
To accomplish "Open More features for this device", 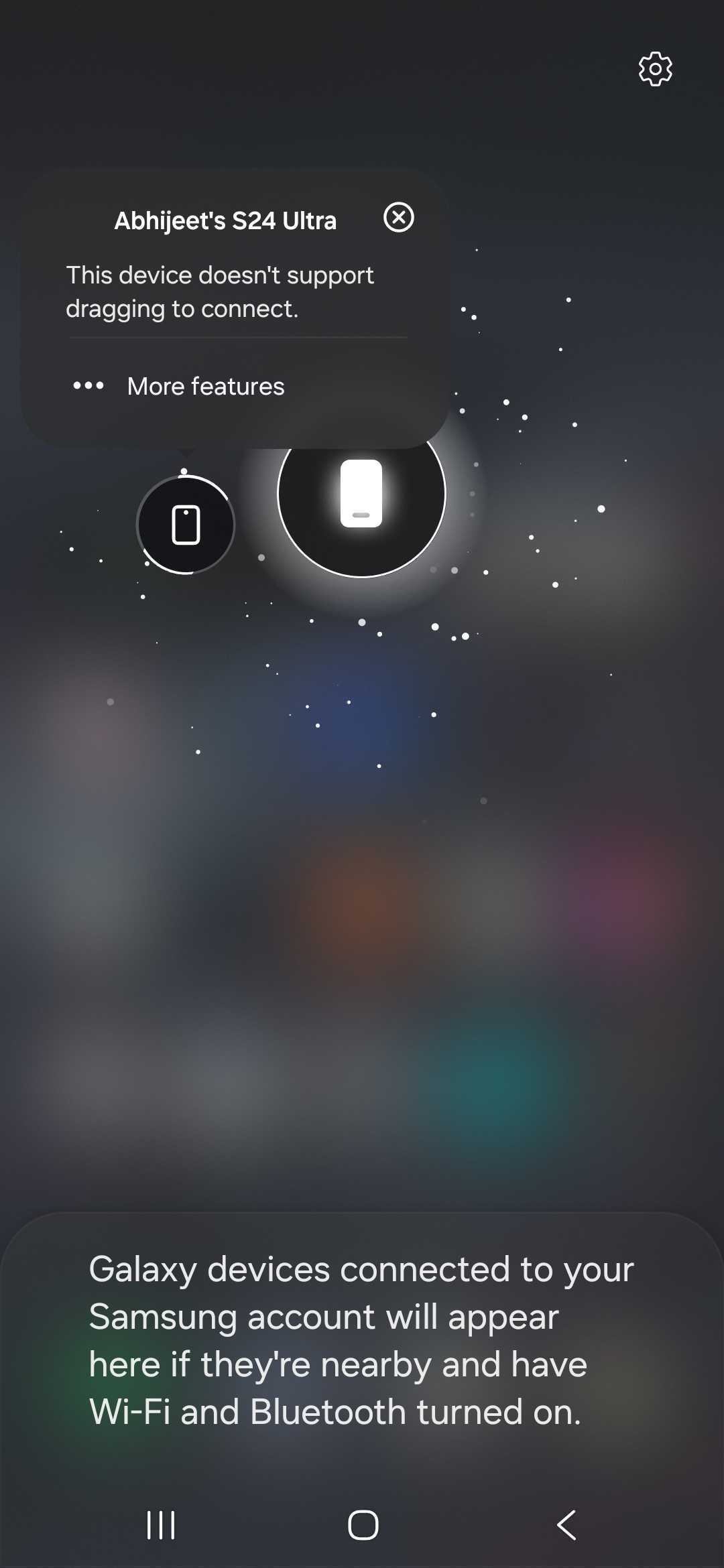I will pyautogui.click(x=205, y=387).
